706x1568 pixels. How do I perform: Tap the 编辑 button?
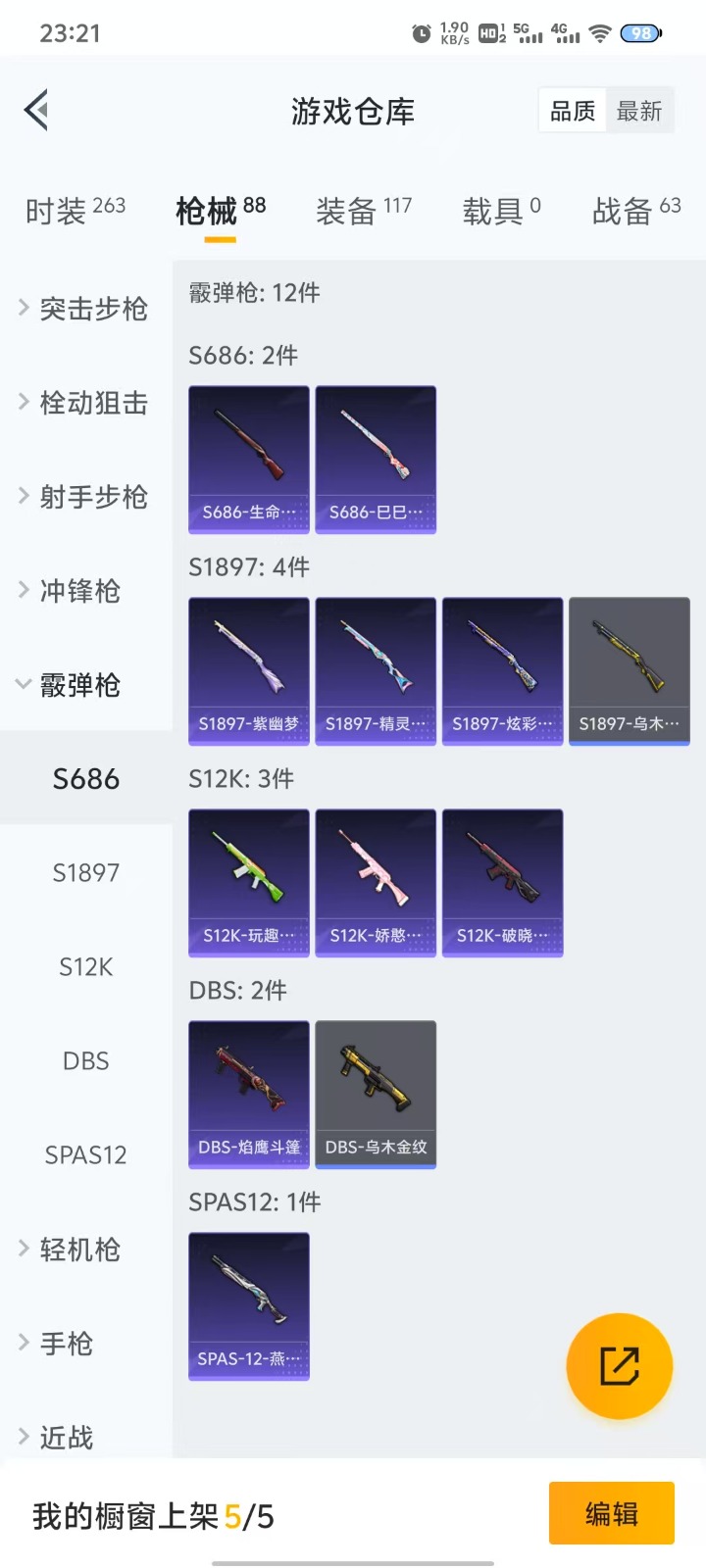point(611,1514)
